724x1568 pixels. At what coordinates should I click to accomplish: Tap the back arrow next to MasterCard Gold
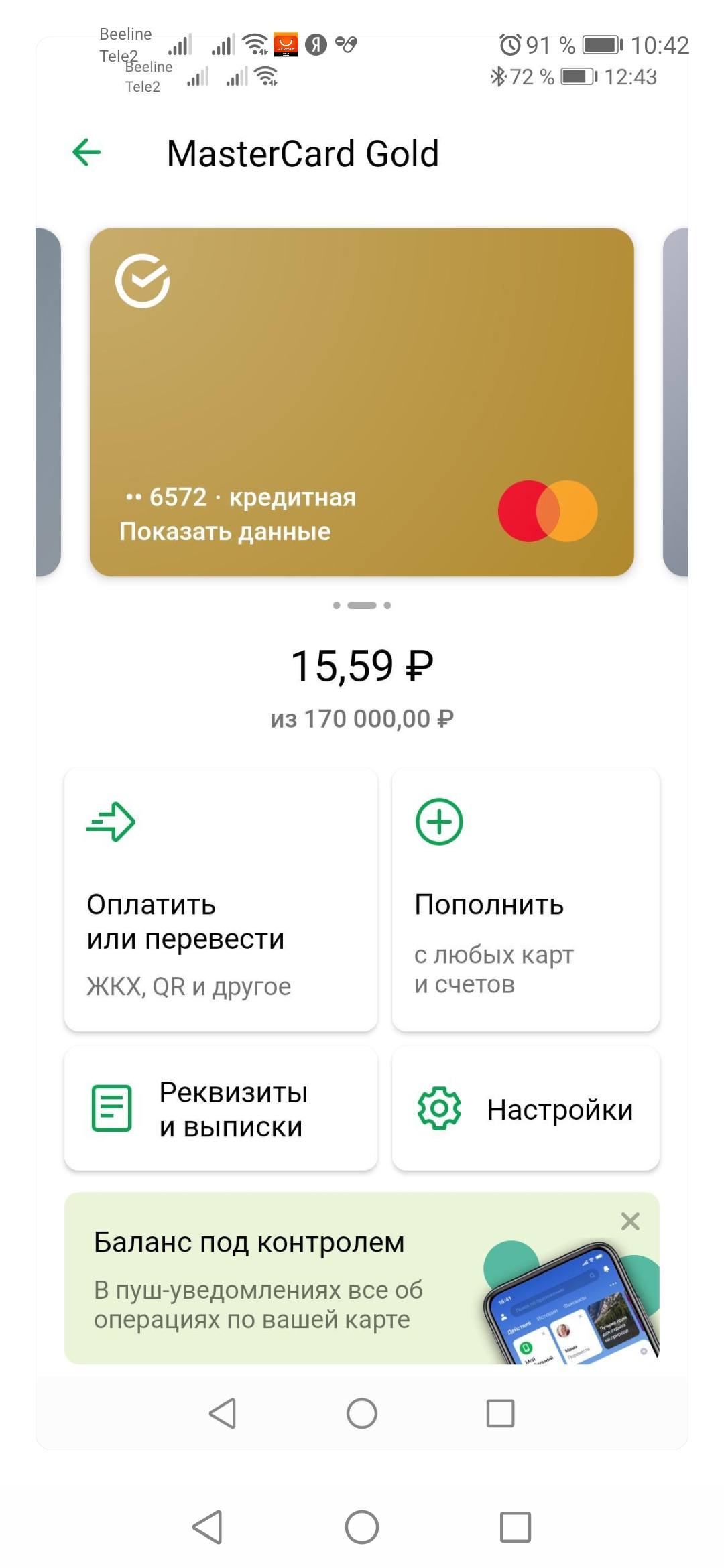(x=86, y=153)
